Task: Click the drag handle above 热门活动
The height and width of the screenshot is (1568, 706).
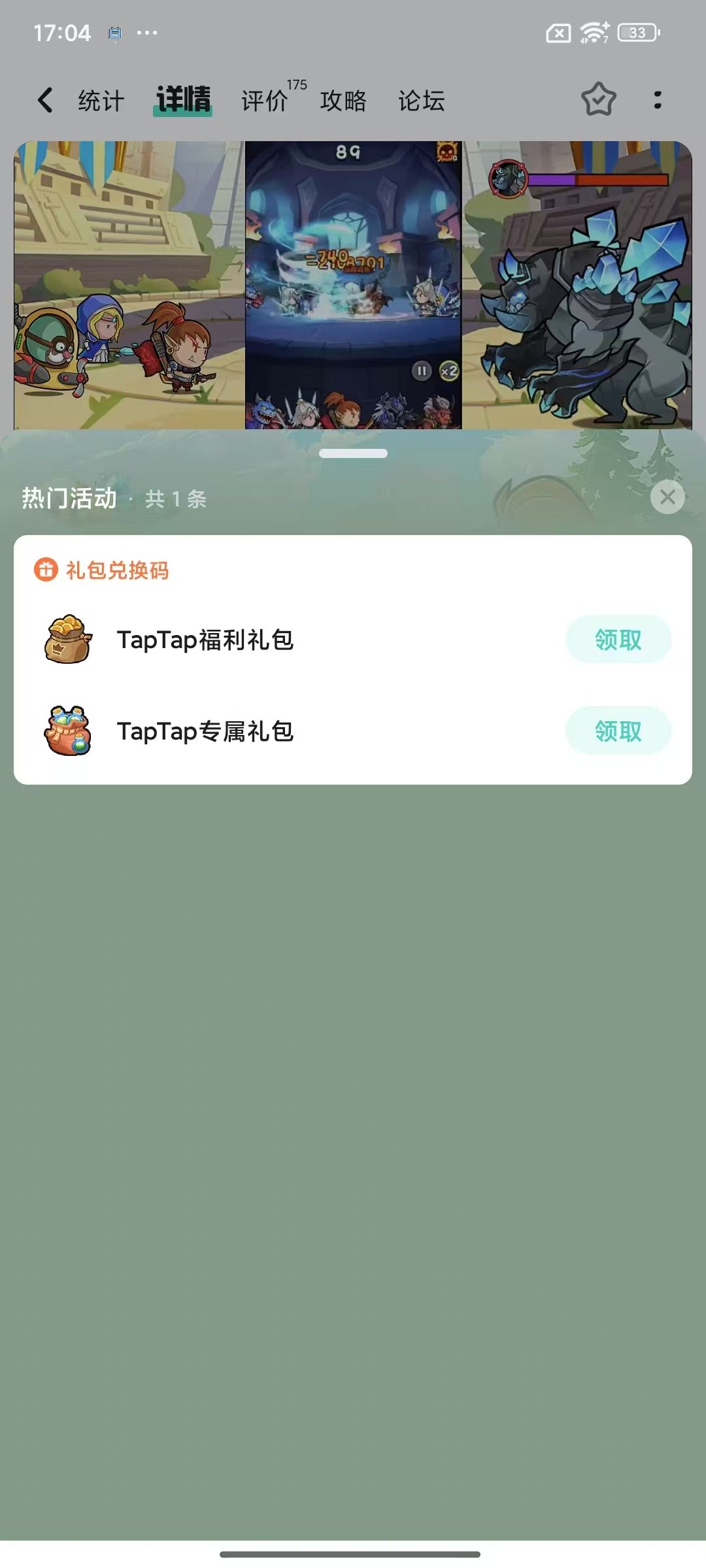Action: pos(353,451)
